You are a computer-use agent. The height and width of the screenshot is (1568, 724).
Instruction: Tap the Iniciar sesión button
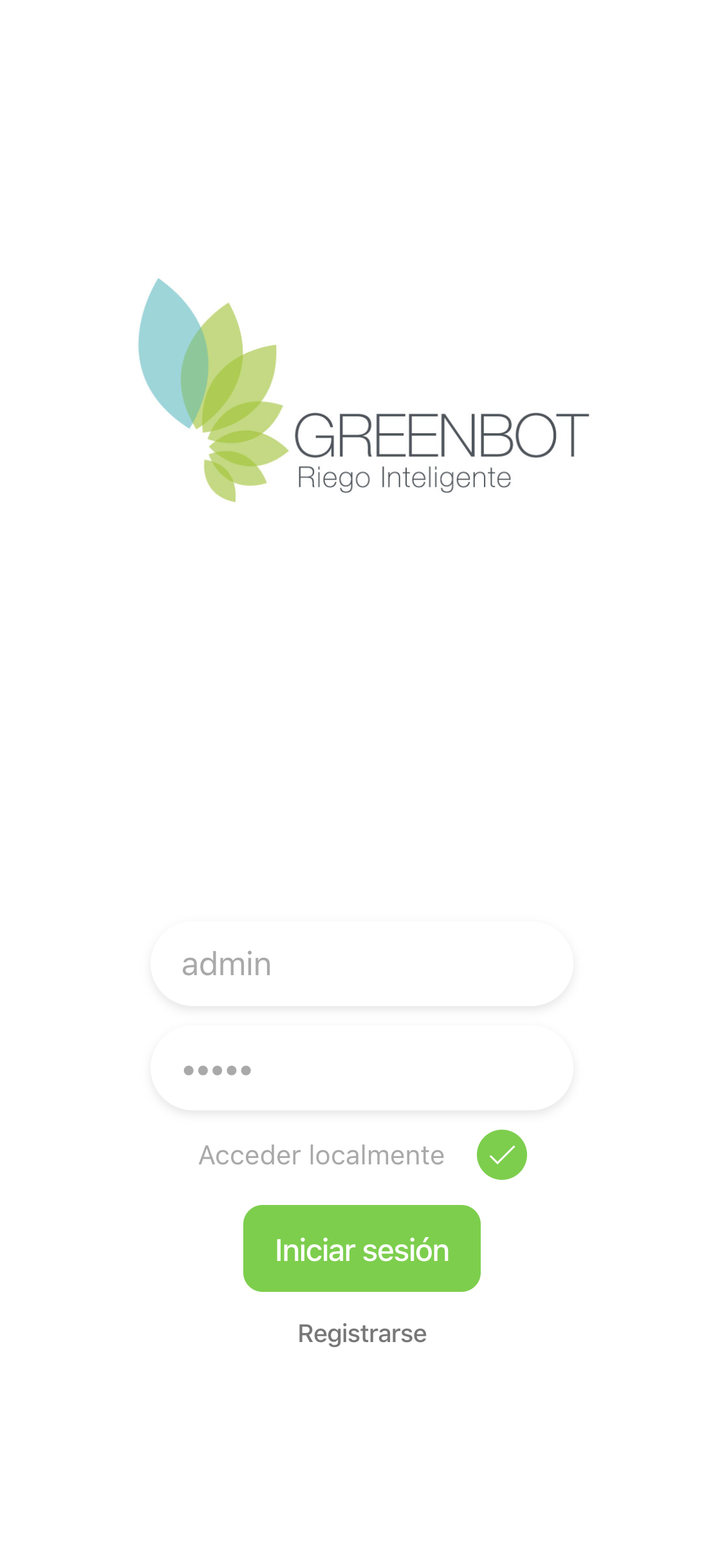[362, 1249]
